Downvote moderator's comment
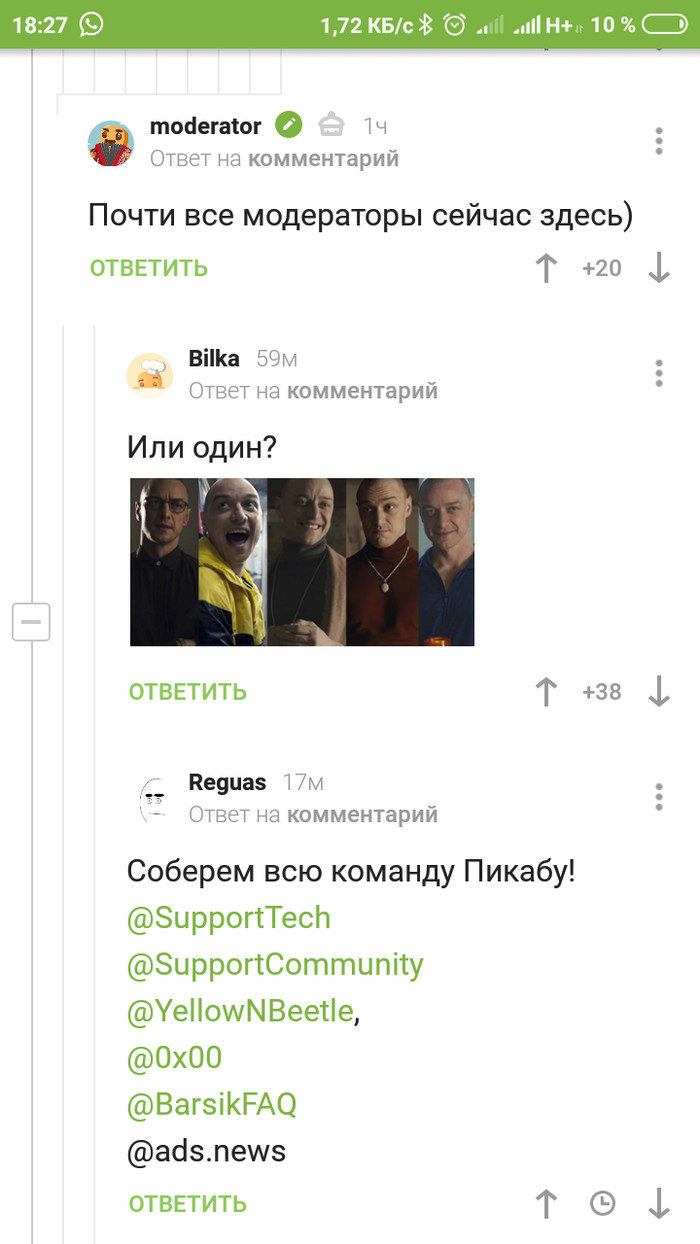The width and height of the screenshot is (700, 1244). [659, 268]
